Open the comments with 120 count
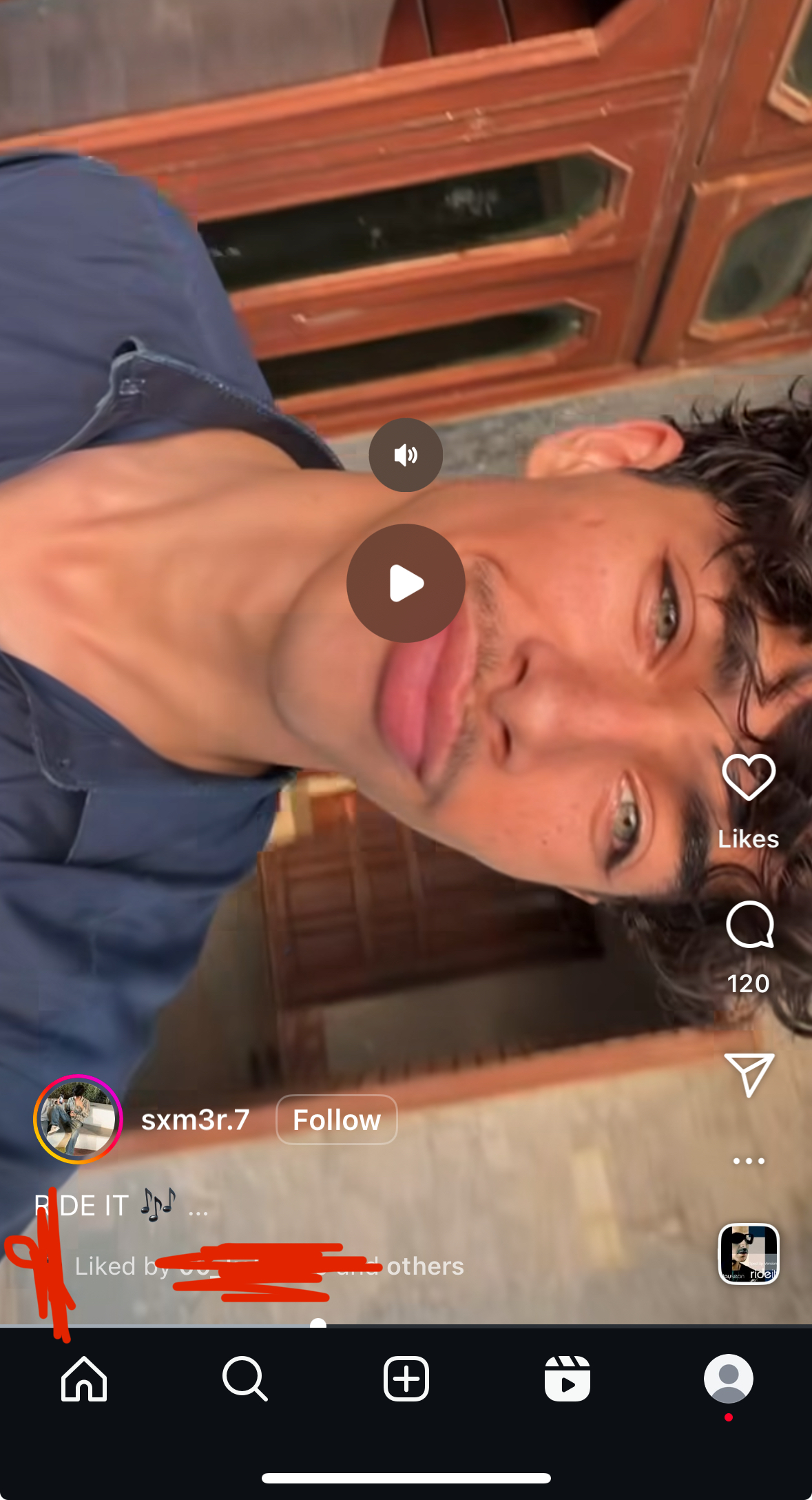 click(749, 925)
